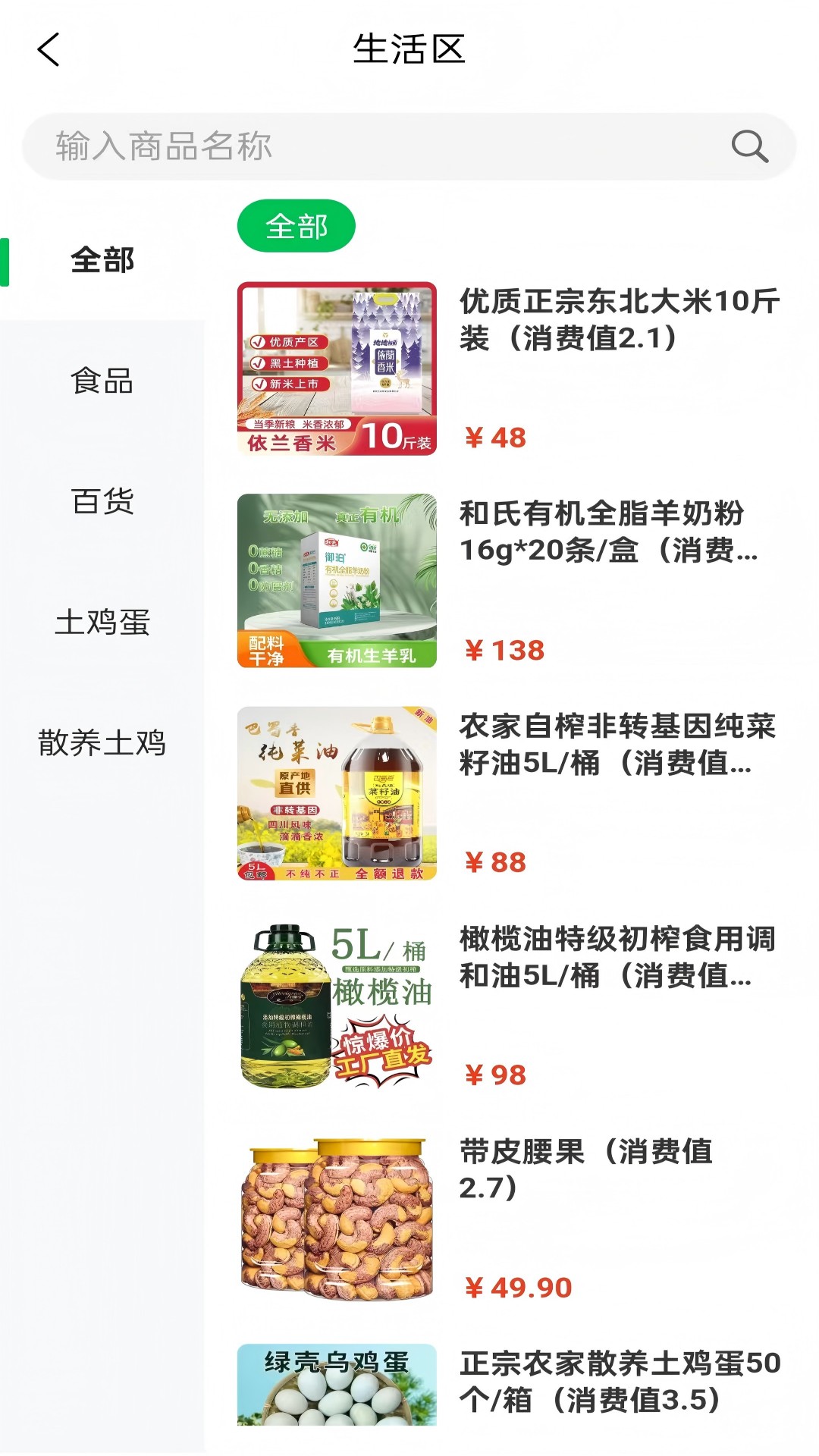Switch to the 食品 category
This screenshot has width=819, height=1456.
coord(102,381)
